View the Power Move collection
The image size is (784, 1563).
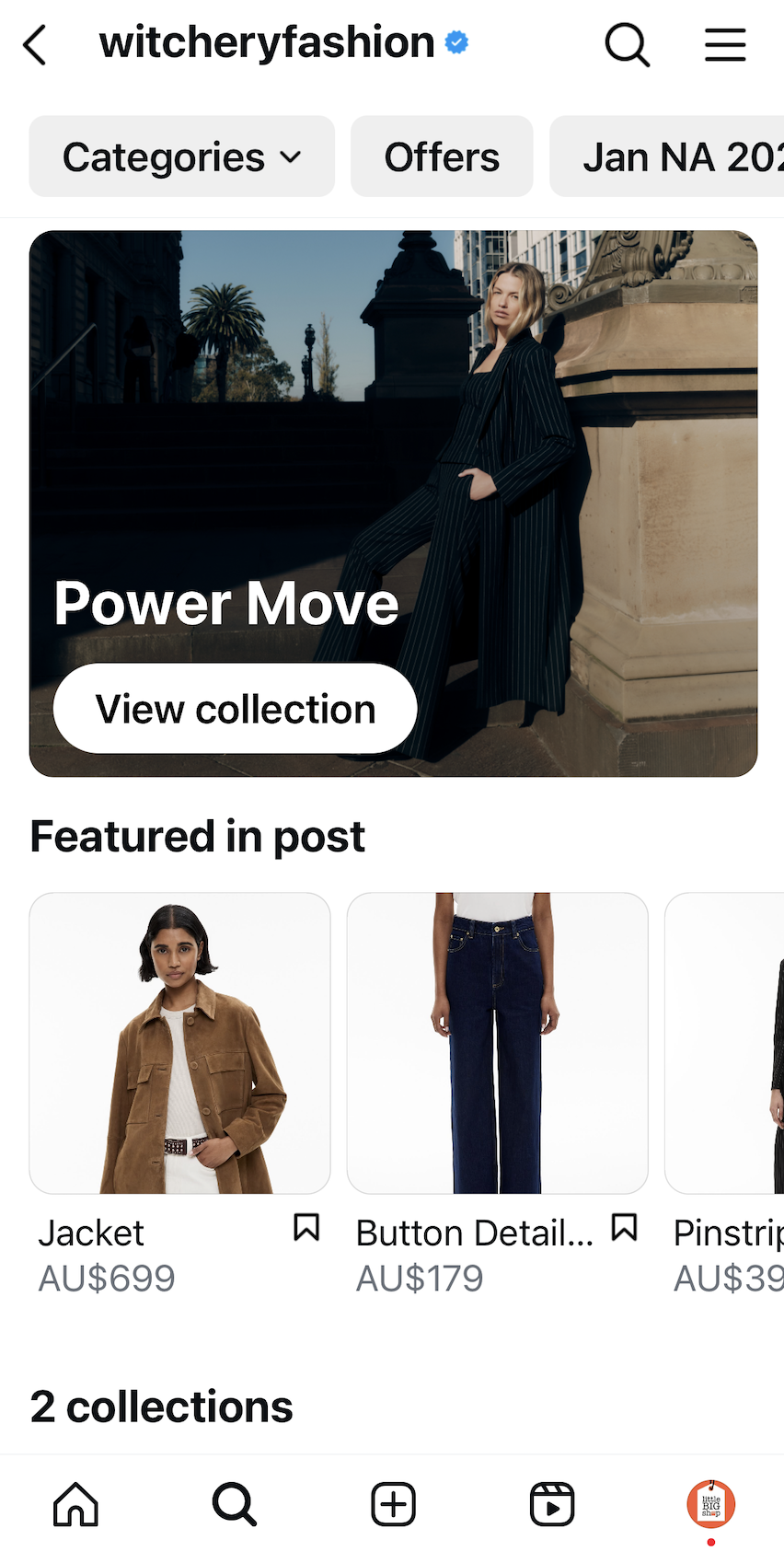[x=234, y=708]
